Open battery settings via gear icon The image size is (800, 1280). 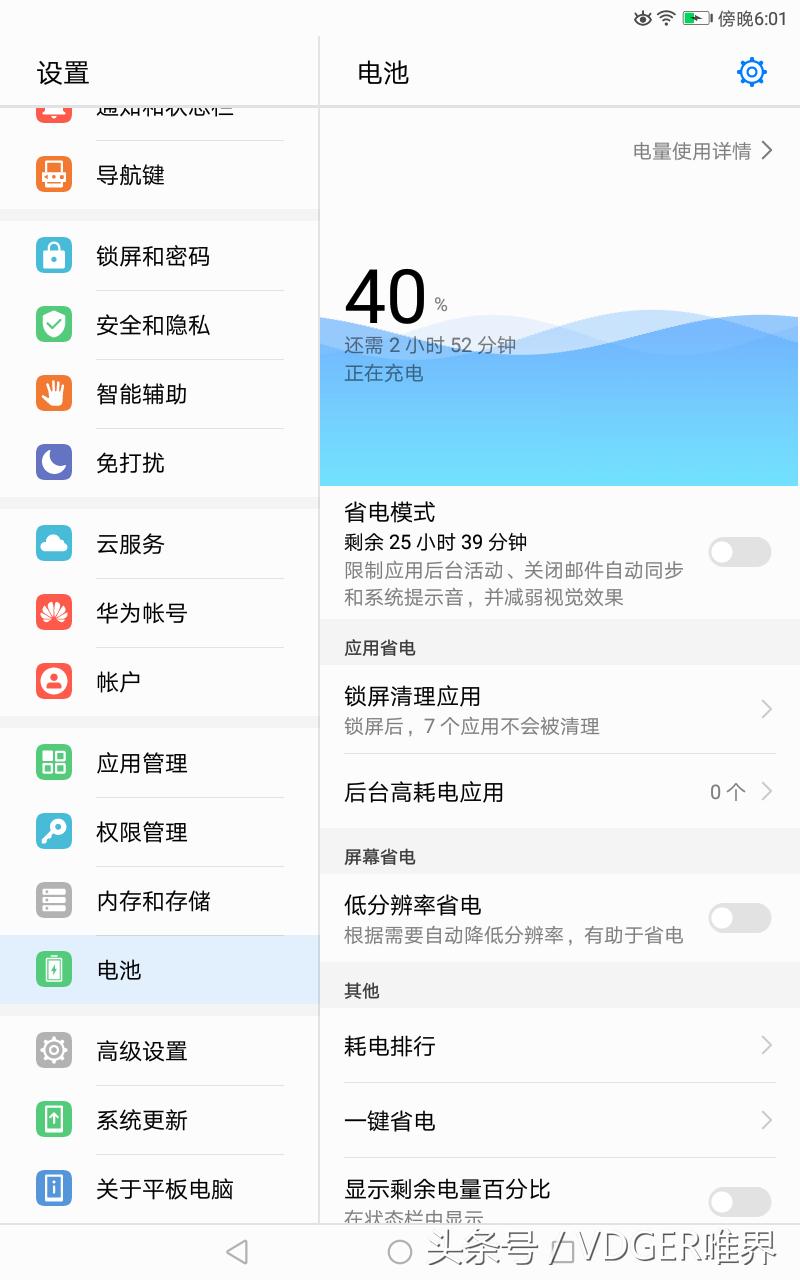pyautogui.click(x=751, y=72)
